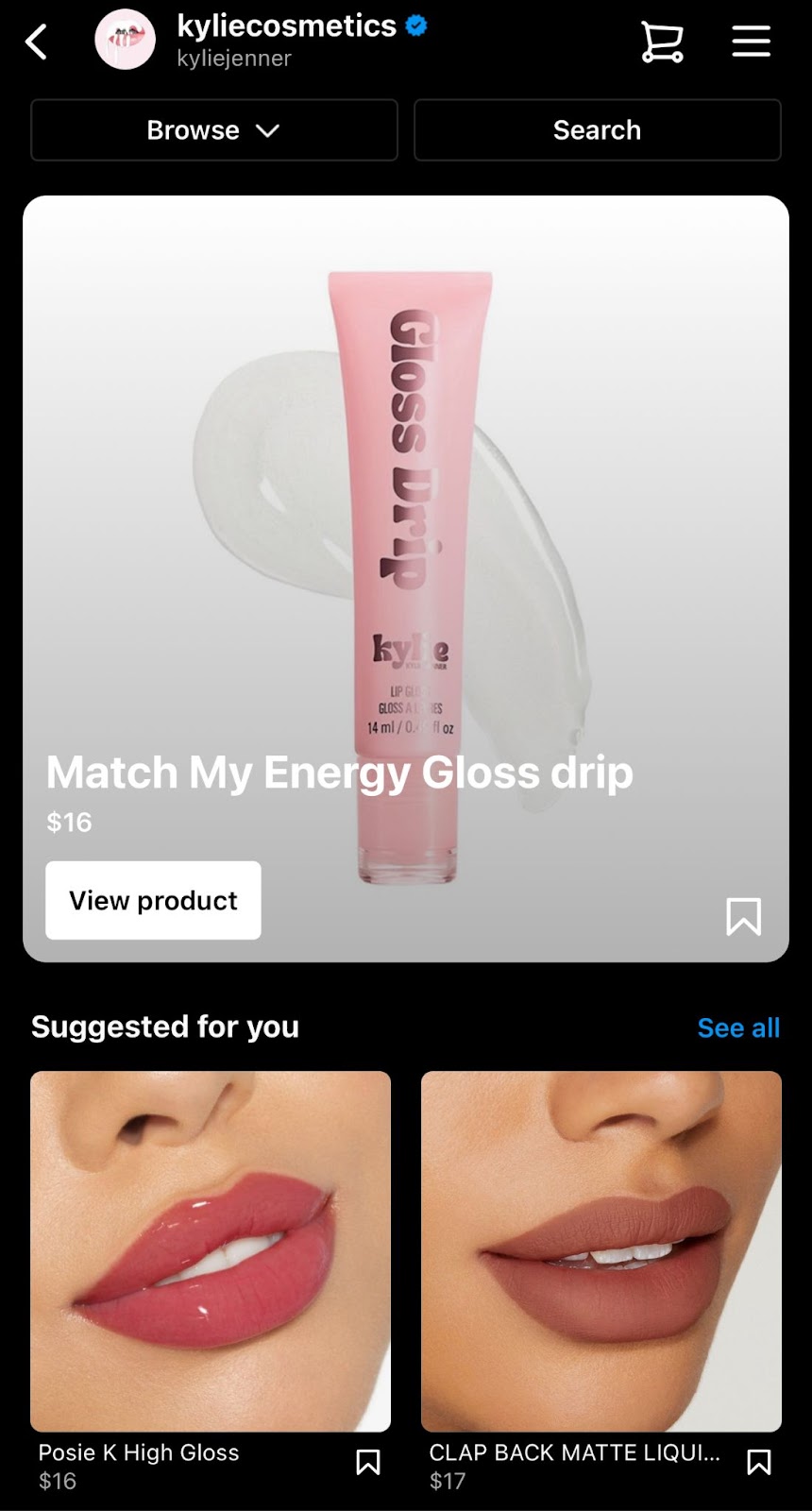Screen dimensions: 812x1511
Task: Save Match My Energy Gloss drip
Action: (743, 916)
